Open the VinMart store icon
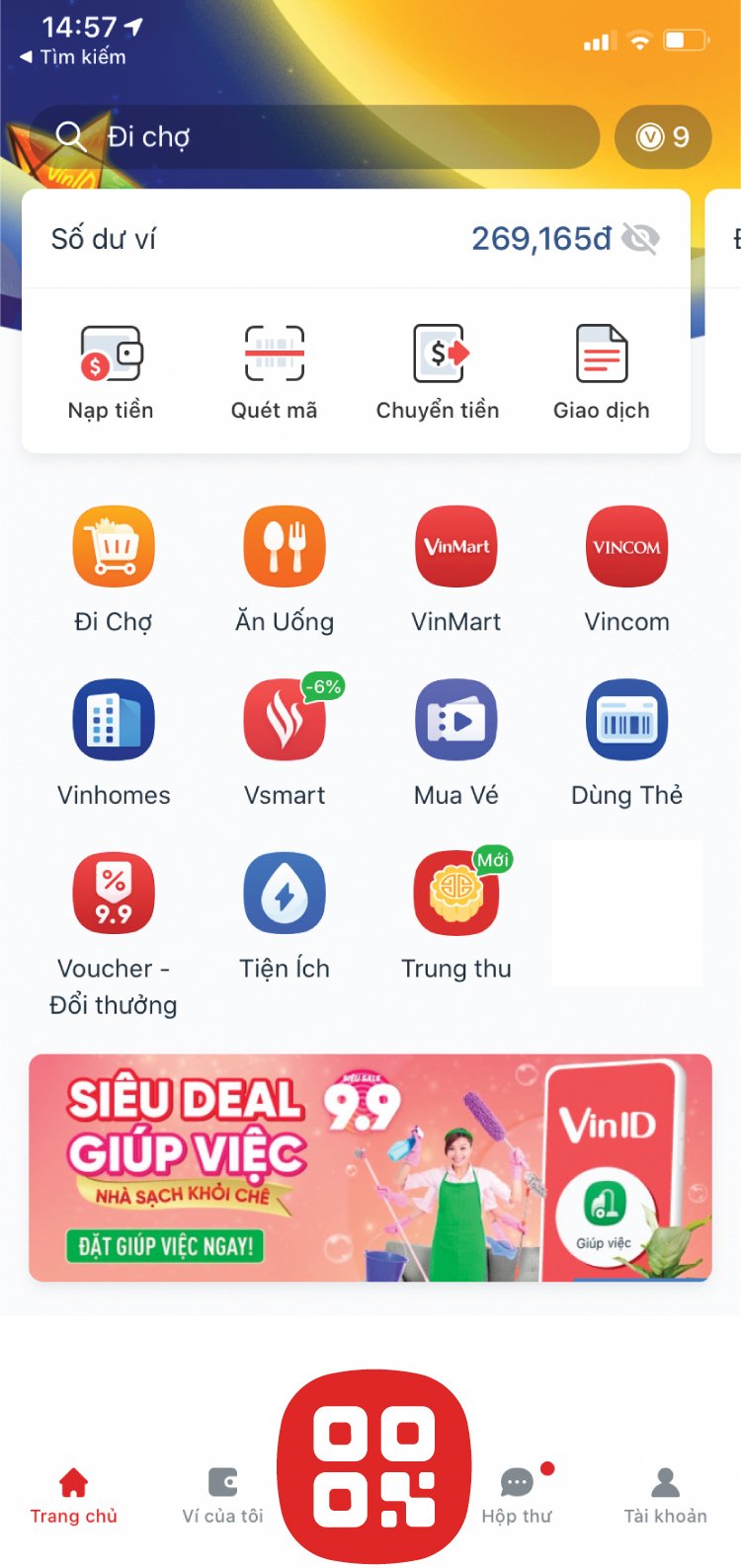This screenshot has height=1568, width=741. click(455, 546)
